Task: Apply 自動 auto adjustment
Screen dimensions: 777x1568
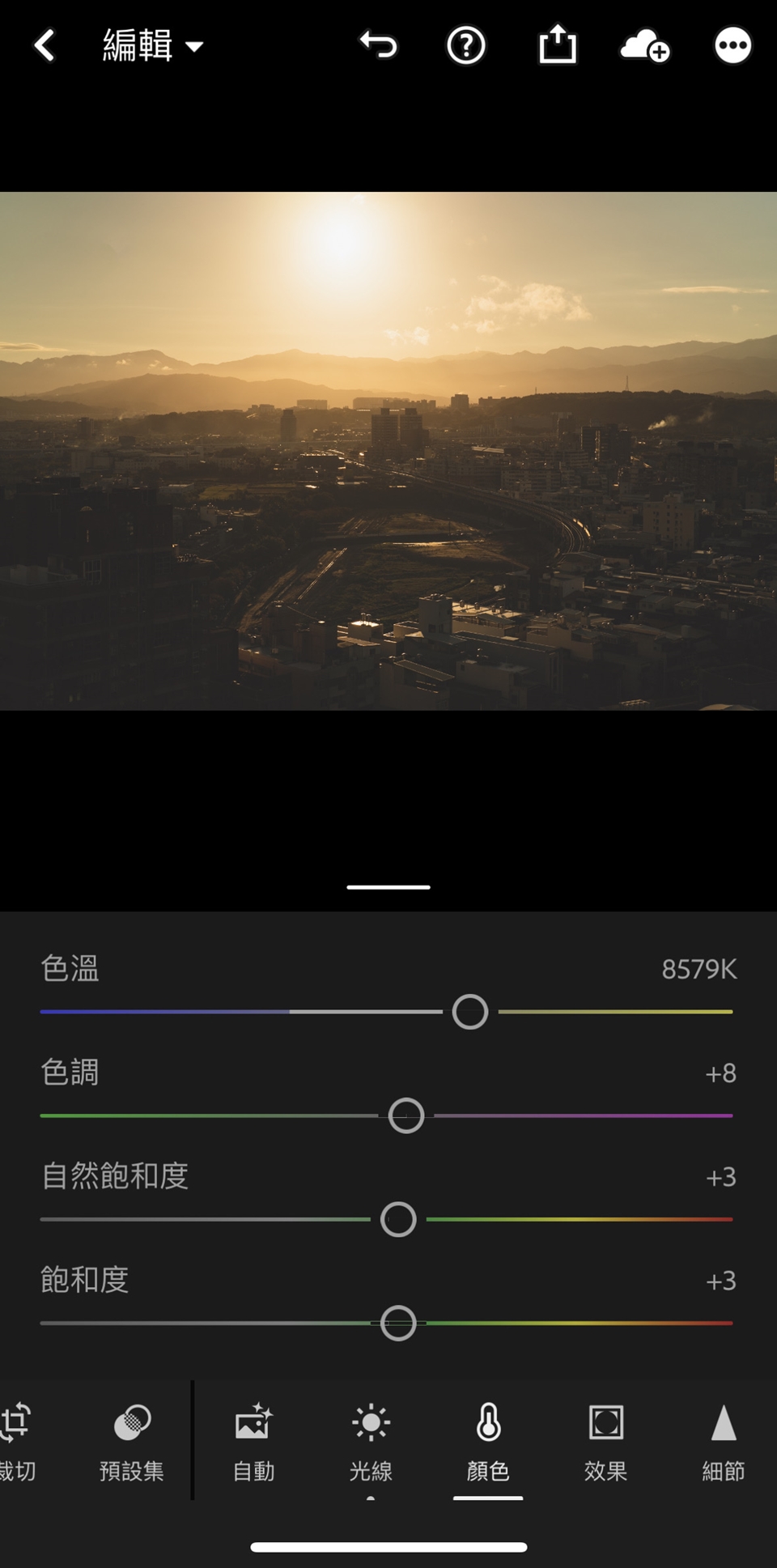Action: click(x=253, y=1441)
